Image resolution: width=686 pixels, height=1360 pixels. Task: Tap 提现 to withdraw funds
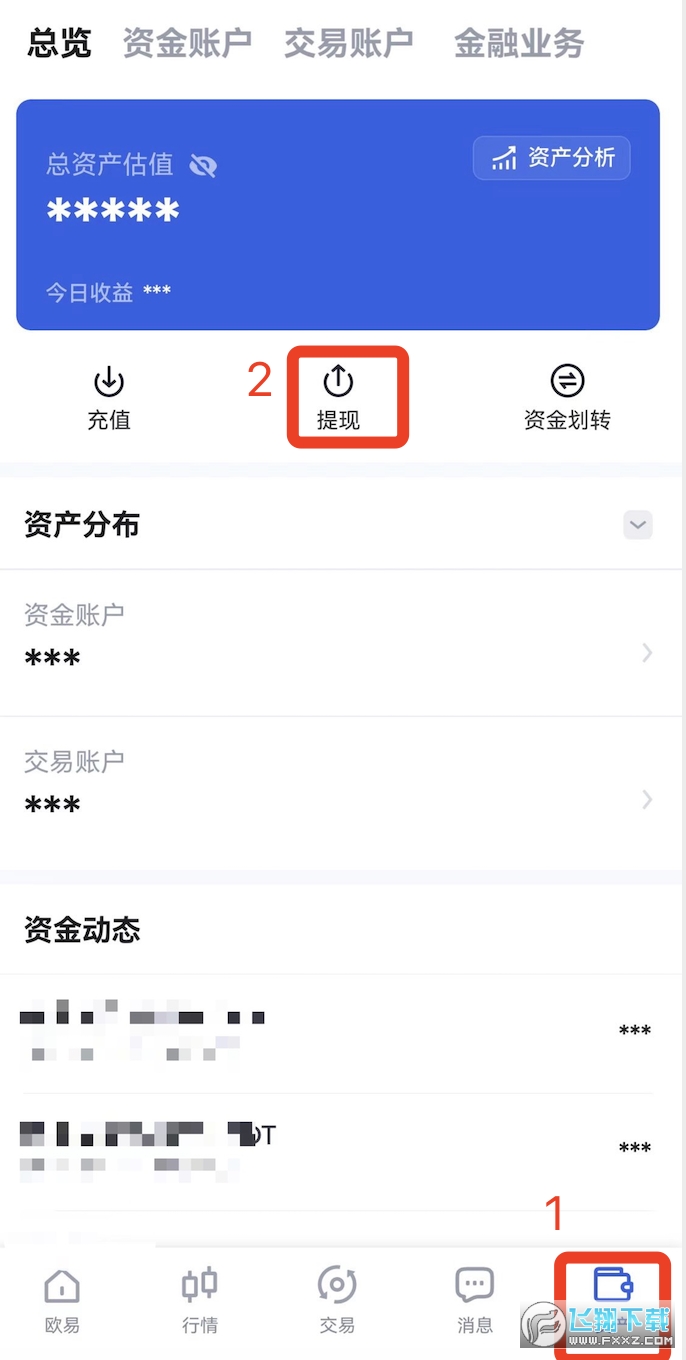pos(339,398)
